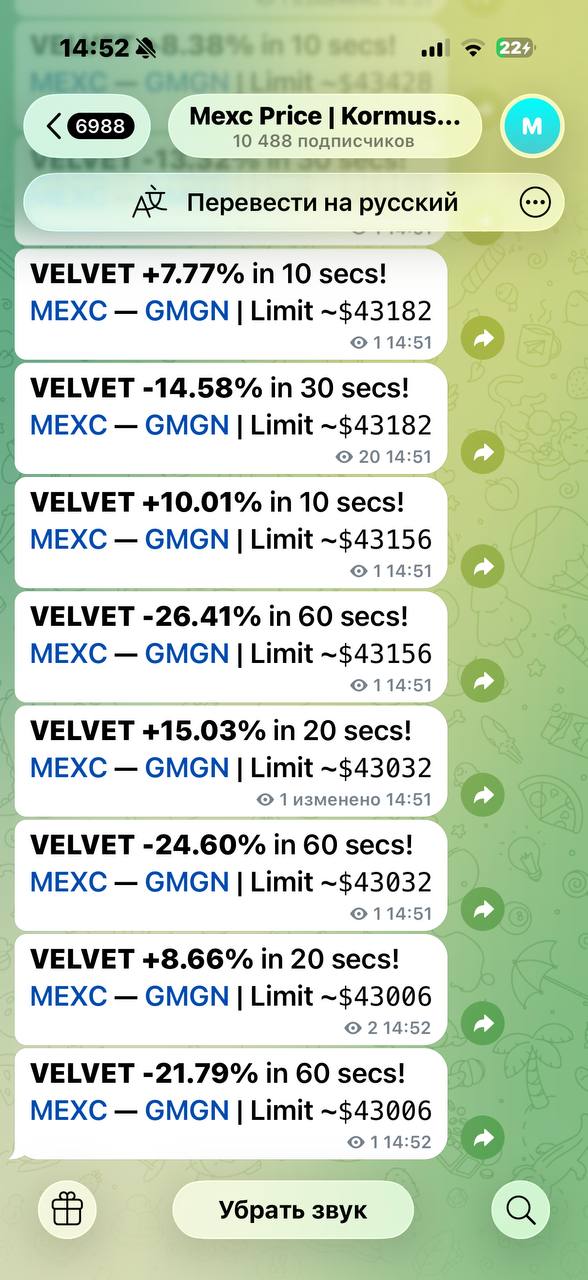The width and height of the screenshot is (588, 1280).
Task: Open the translation options menu with three dots
Action: pos(536,203)
